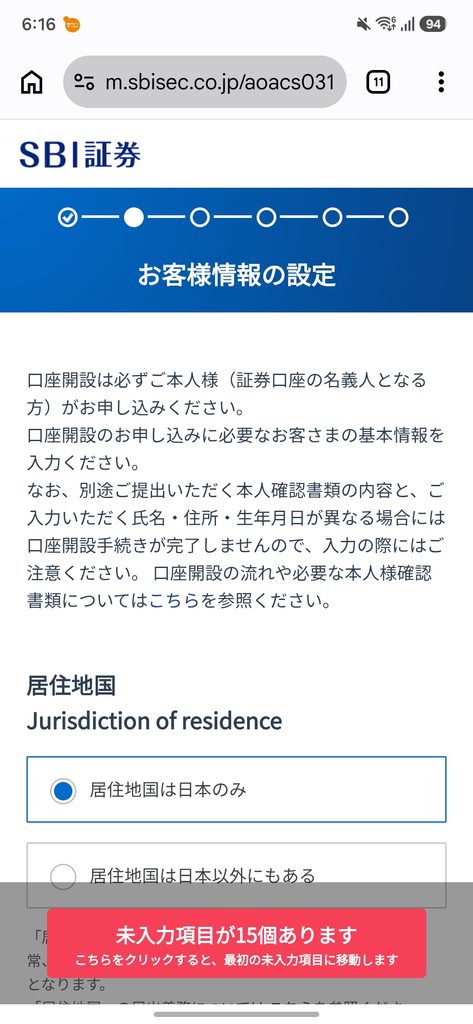473x1024 pixels.
Task: Select 居住地国は日本のみ
Action: coord(236,790)
